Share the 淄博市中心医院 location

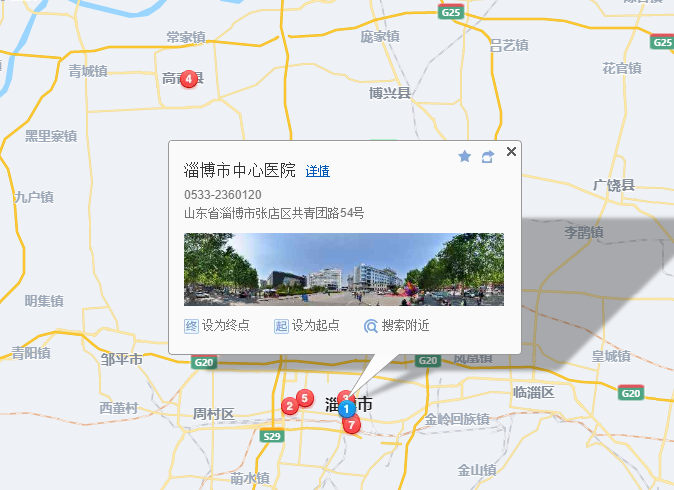point(488,157)
